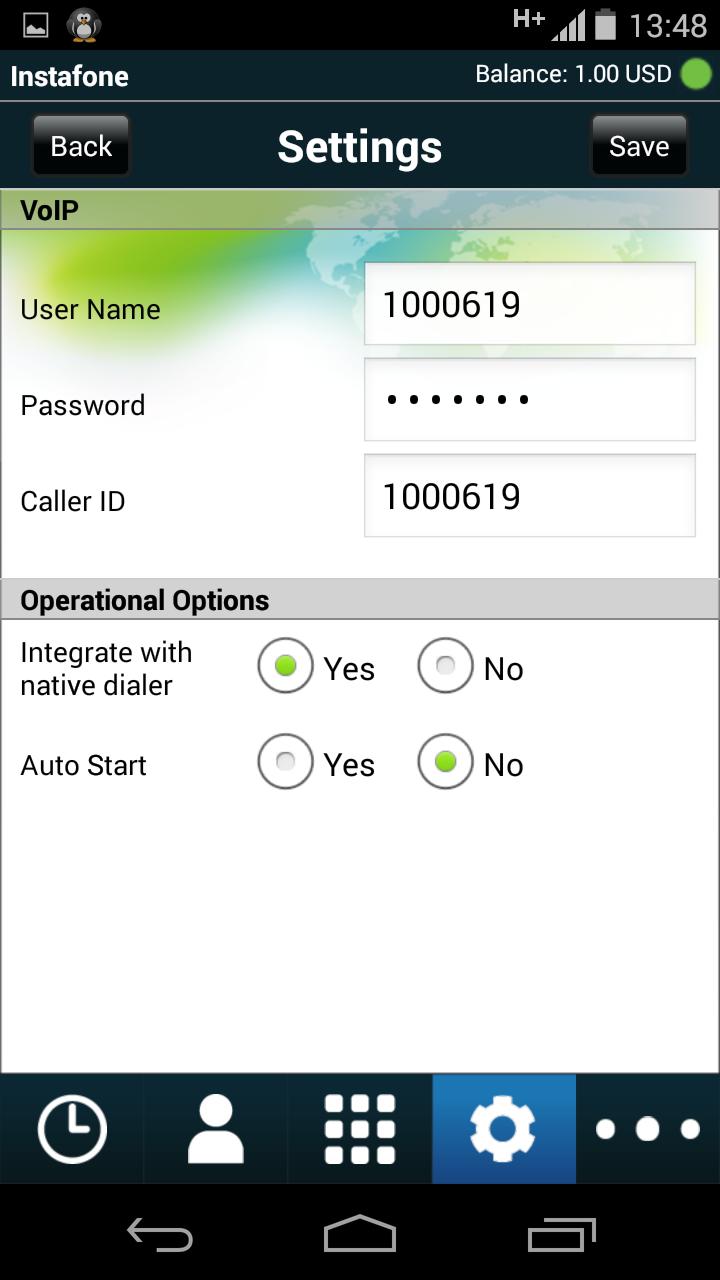720x1280 pixels.
Task: Edit the Caller ID field
Action: pos(529,496)
